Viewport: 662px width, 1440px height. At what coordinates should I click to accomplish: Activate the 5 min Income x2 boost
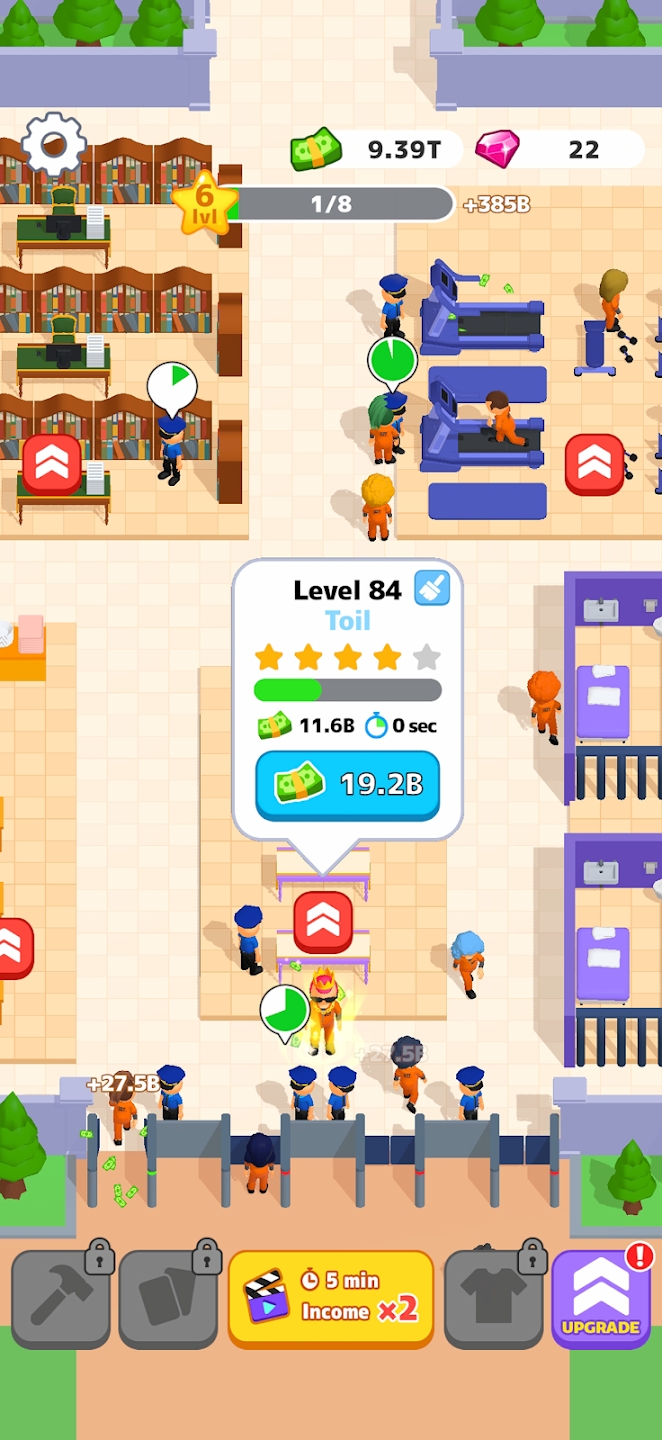[x=331, y=1296]
